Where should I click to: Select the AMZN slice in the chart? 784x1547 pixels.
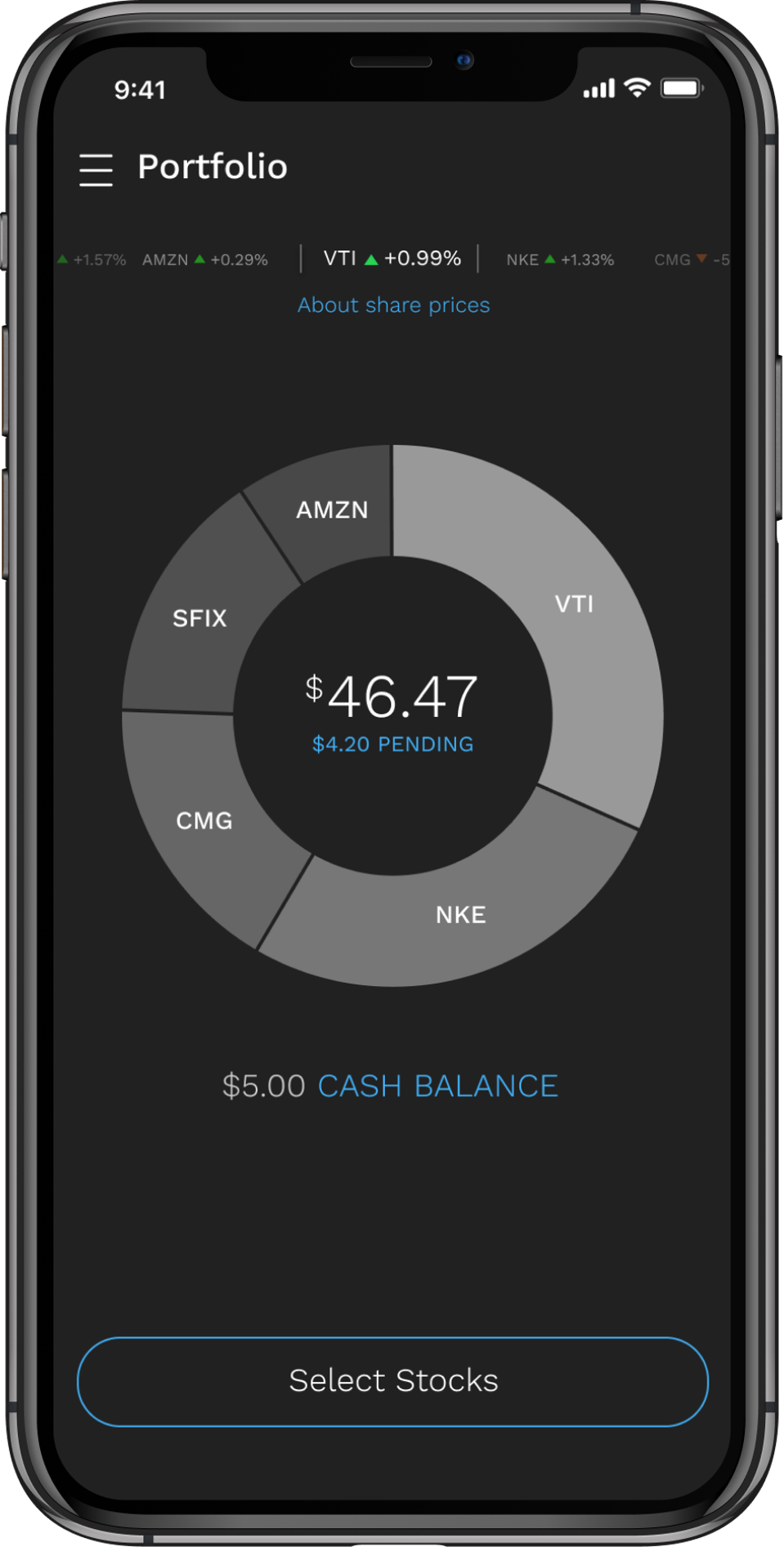click(332, 509)
